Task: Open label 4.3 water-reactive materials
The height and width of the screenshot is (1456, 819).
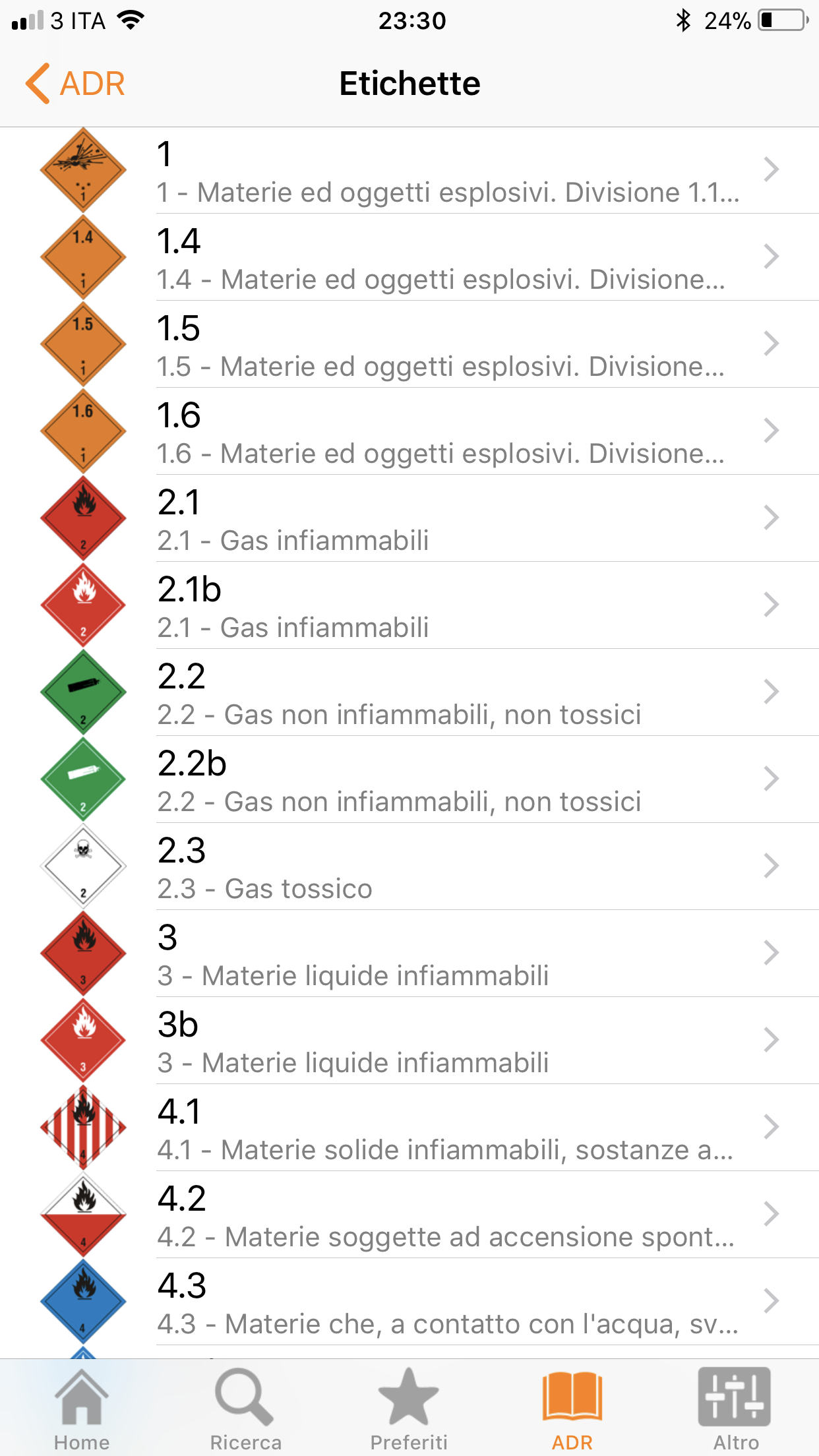Action: (x=448, y=1302)
